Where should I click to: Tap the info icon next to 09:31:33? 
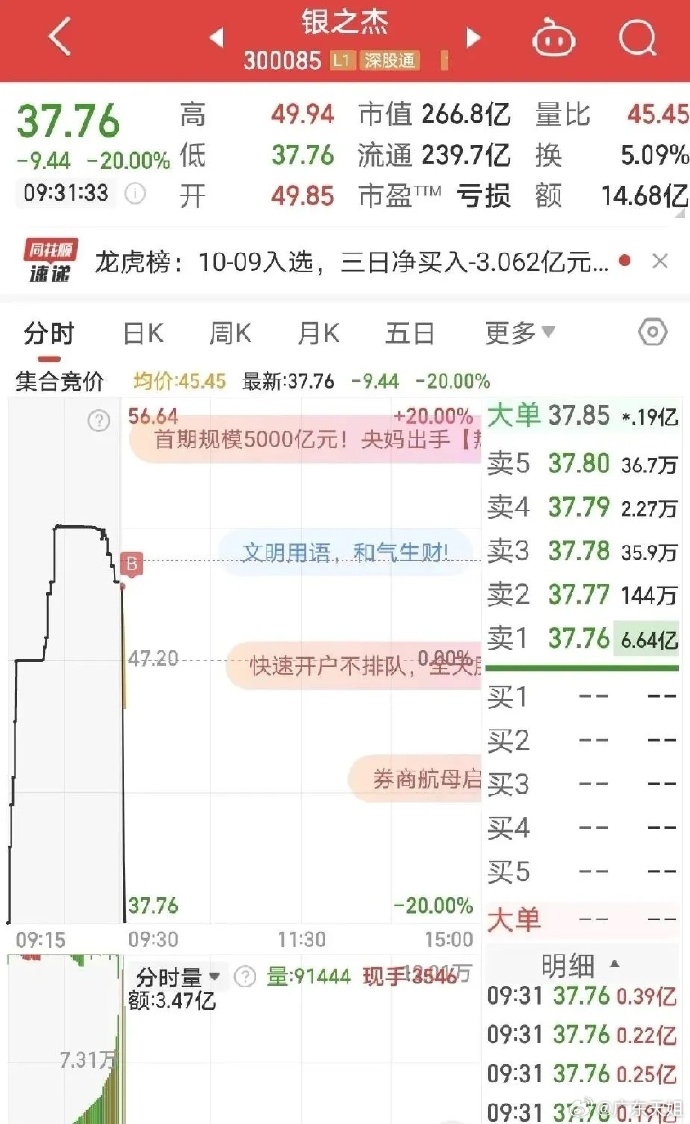coord(135,194)
